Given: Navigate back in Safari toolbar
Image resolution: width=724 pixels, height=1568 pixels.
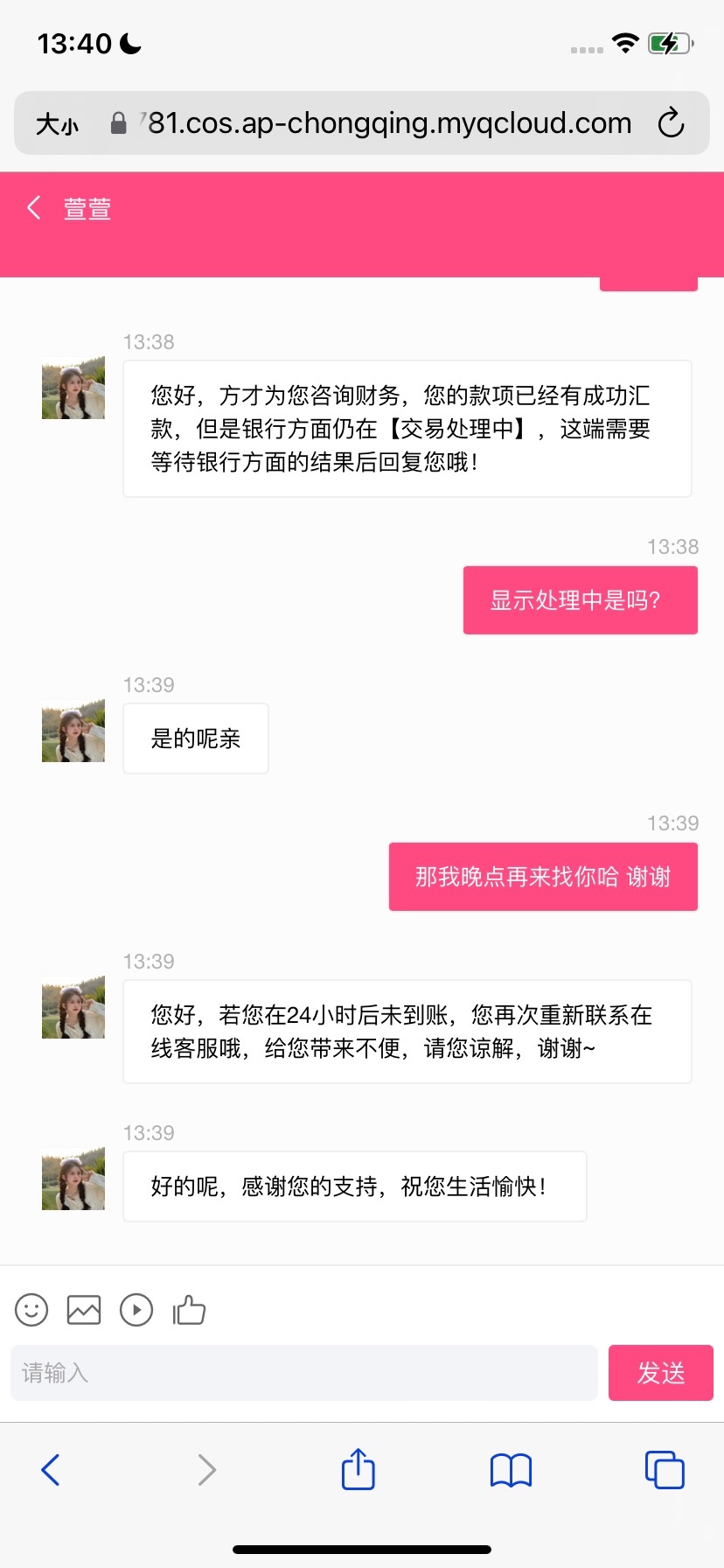Looking at the screenshot, I should click(x=51, y=1470).
